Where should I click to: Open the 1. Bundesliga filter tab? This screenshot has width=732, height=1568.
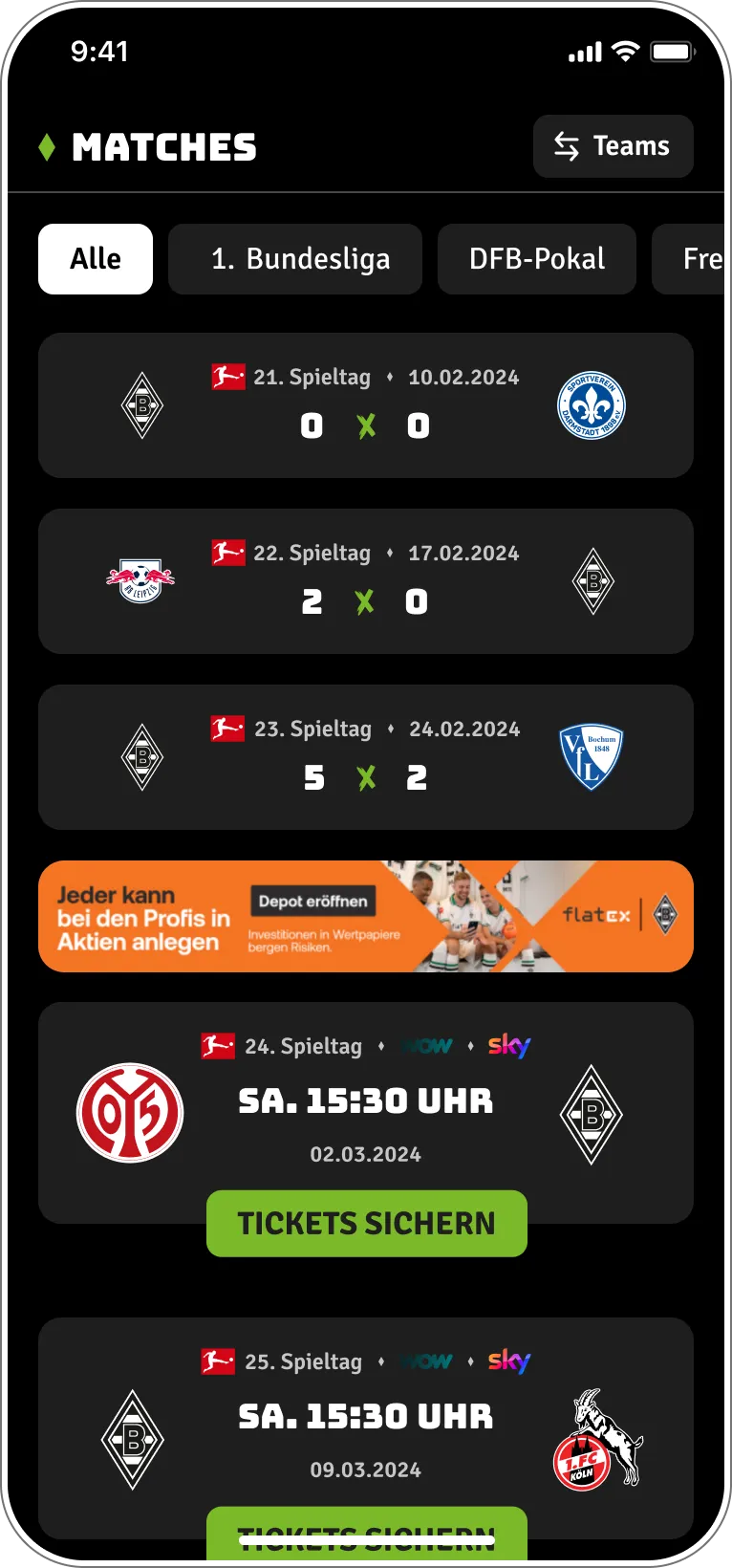(294, 258)
